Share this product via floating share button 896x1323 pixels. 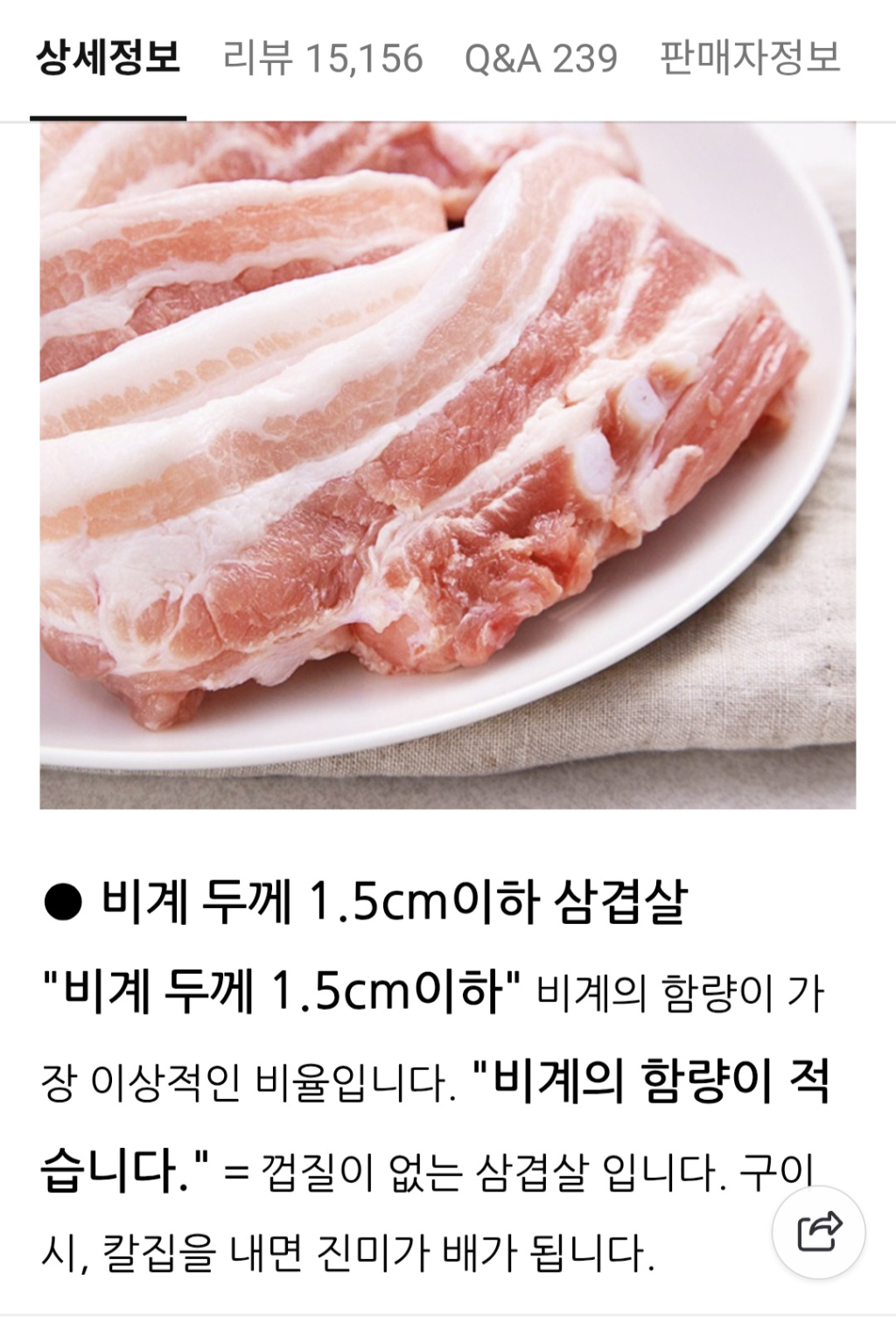pyautogui.click(x=819, y=1232)
